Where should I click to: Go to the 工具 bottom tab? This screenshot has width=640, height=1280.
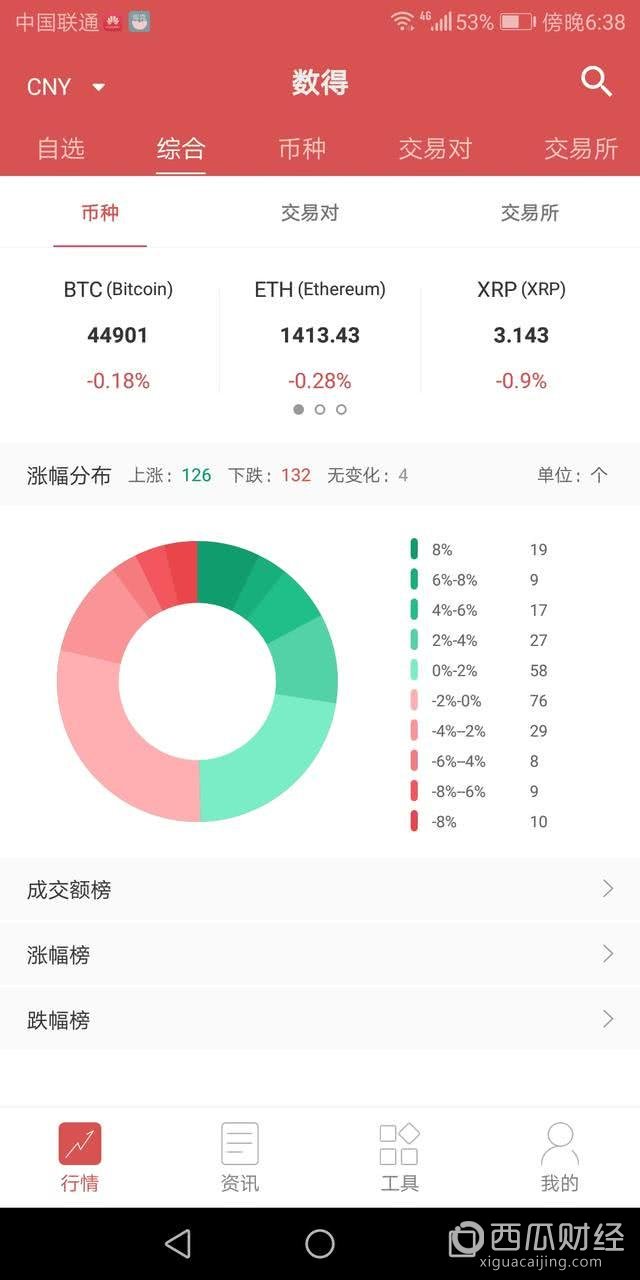pos(400,1158)
